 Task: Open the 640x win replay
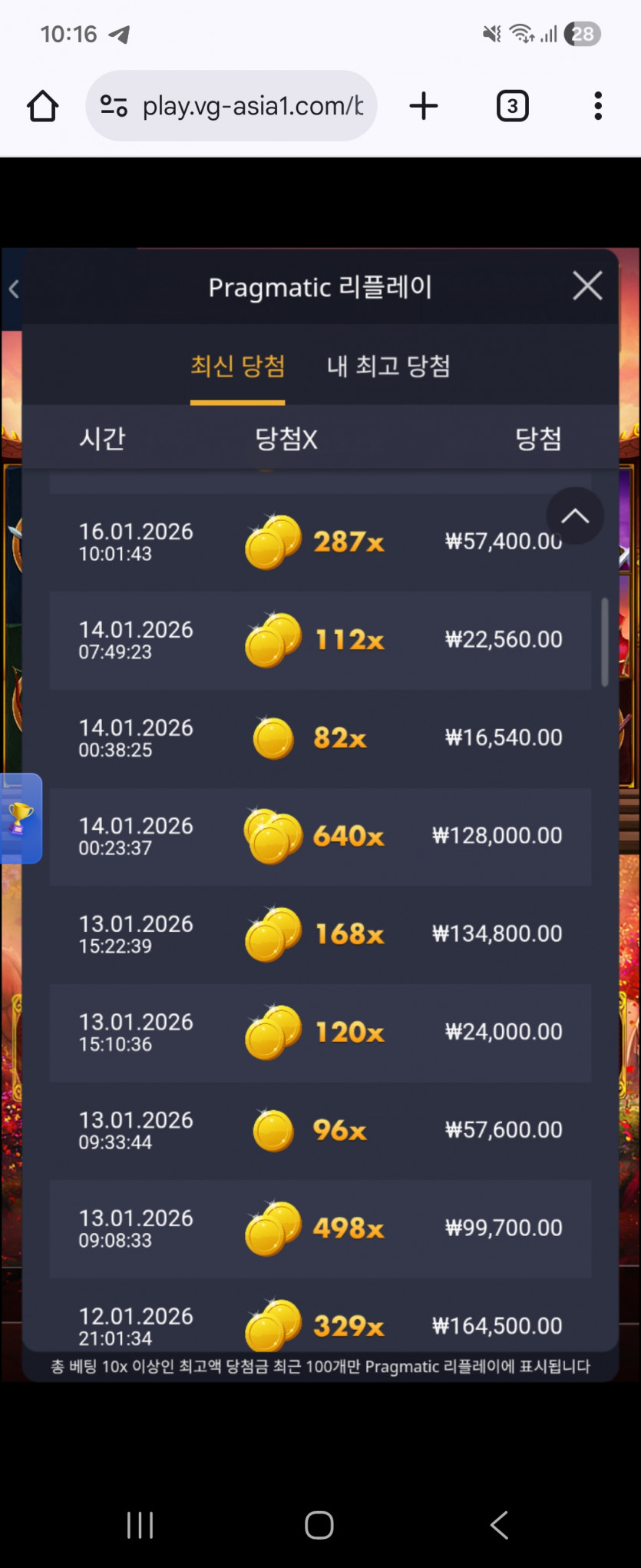320,837
